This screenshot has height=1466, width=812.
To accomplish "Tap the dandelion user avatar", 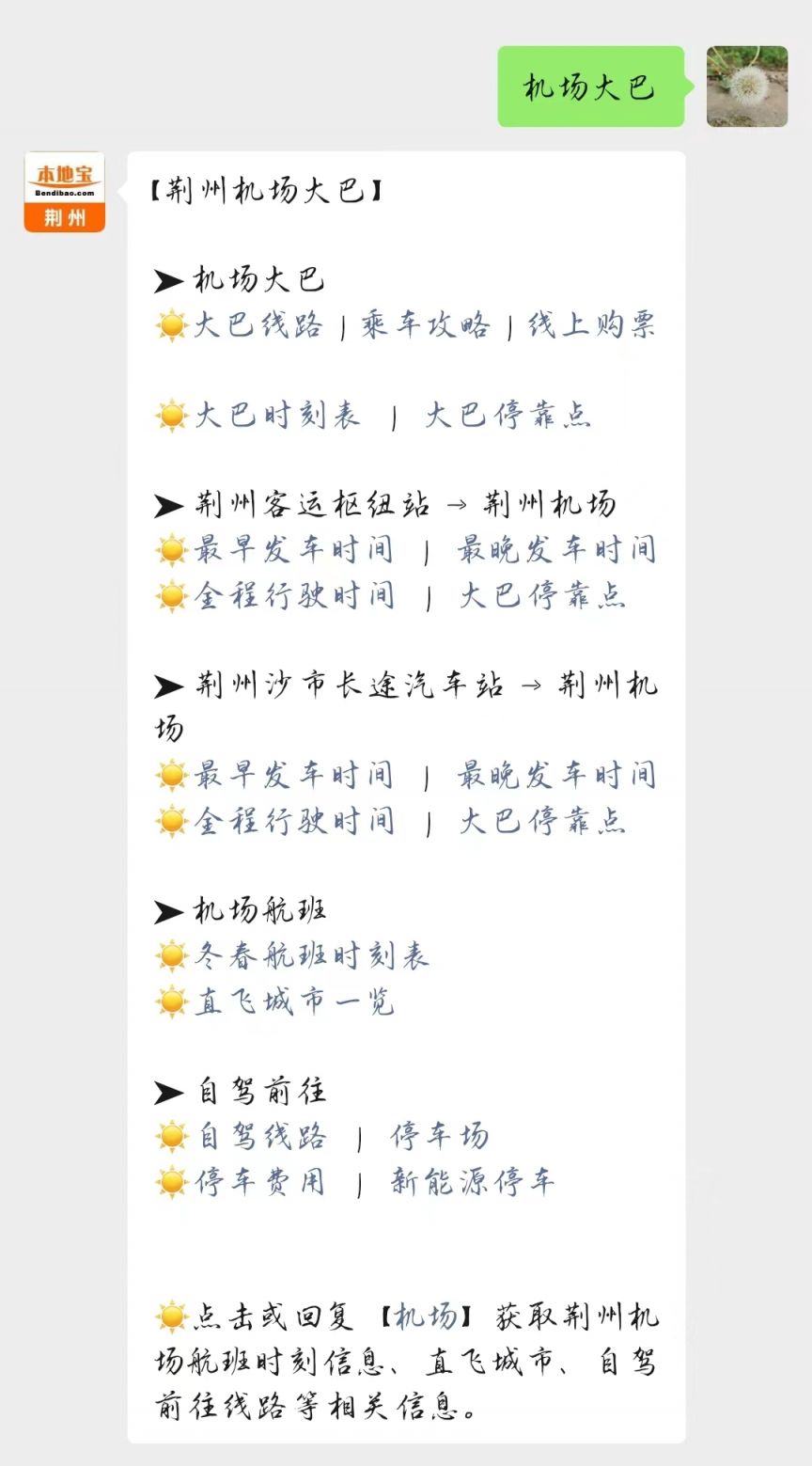I will 747,87.
